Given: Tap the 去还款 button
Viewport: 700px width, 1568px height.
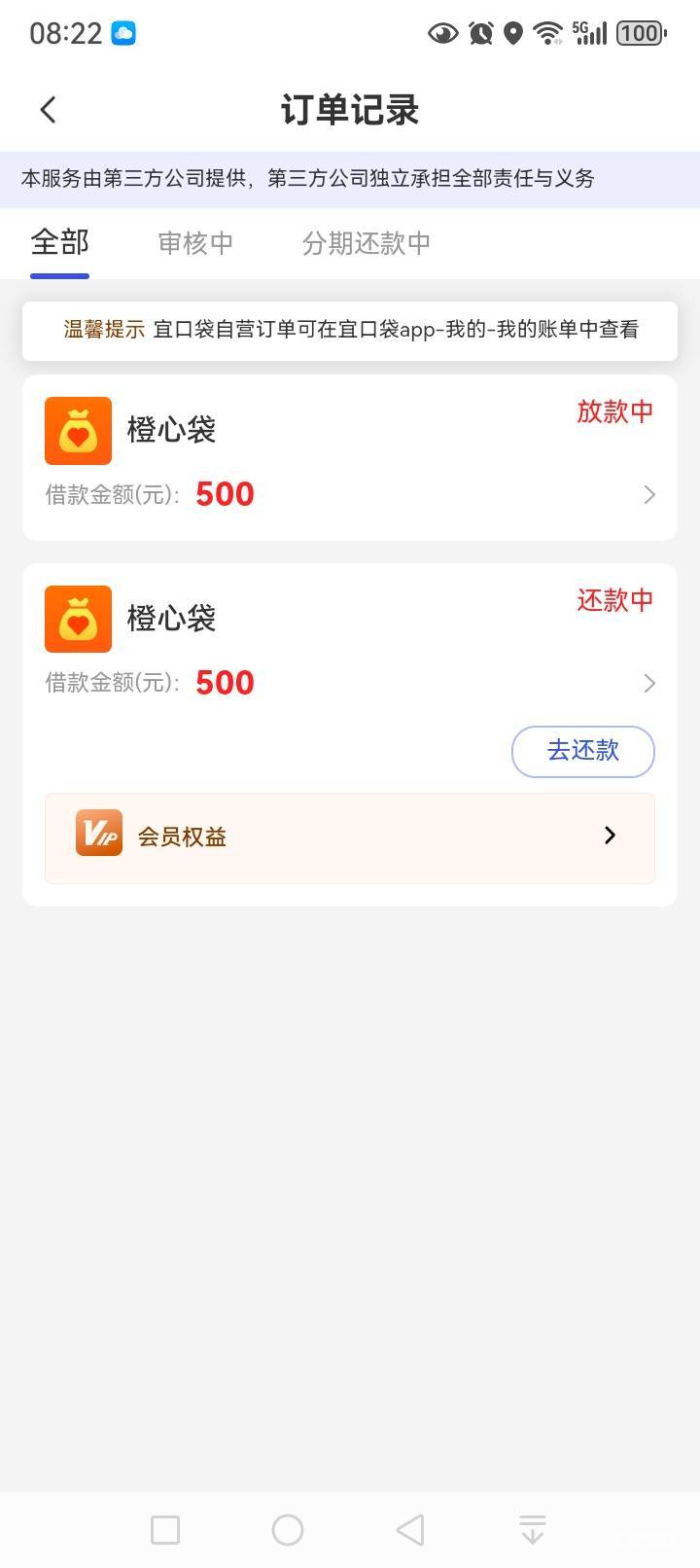Looking at the screenshot, I should point(582,751).
